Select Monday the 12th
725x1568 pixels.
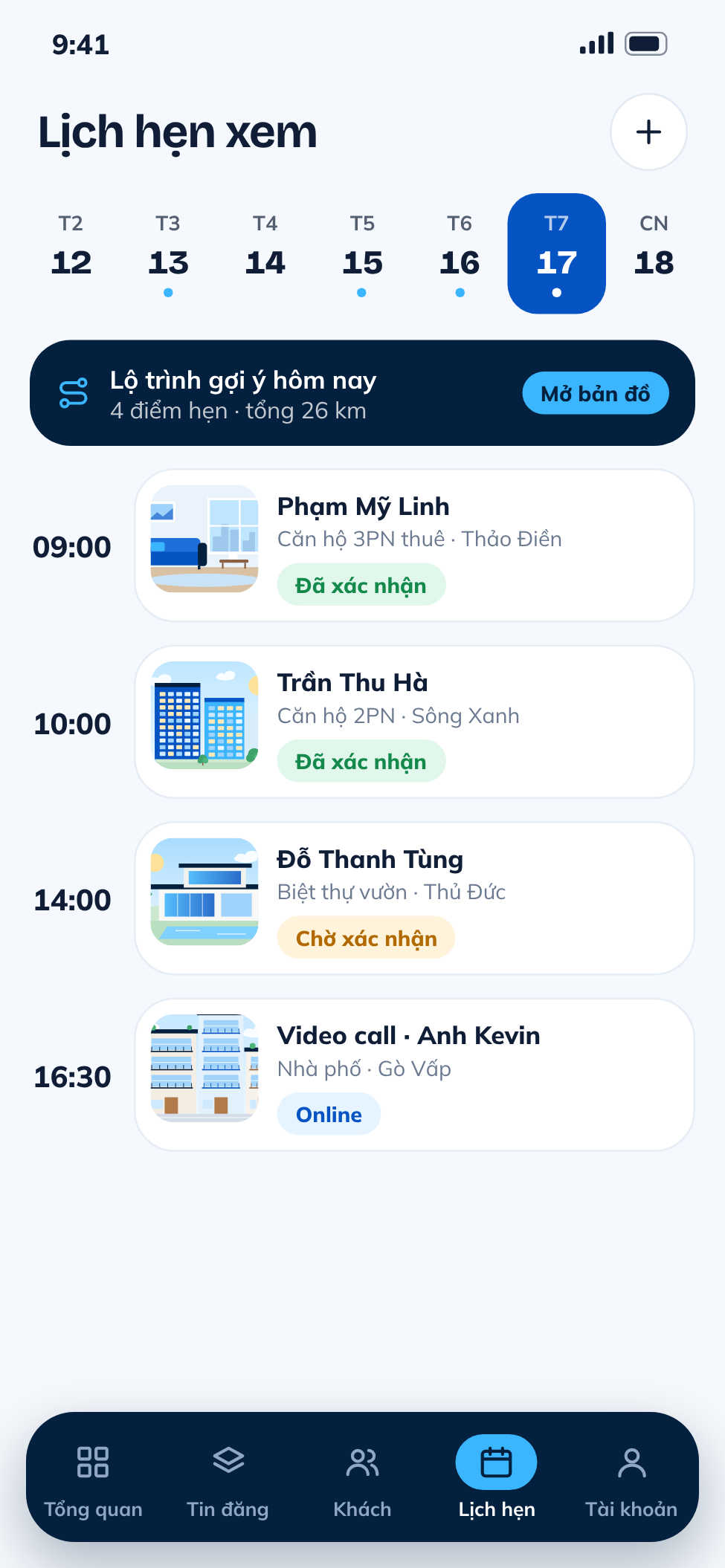tap(71, 253)
